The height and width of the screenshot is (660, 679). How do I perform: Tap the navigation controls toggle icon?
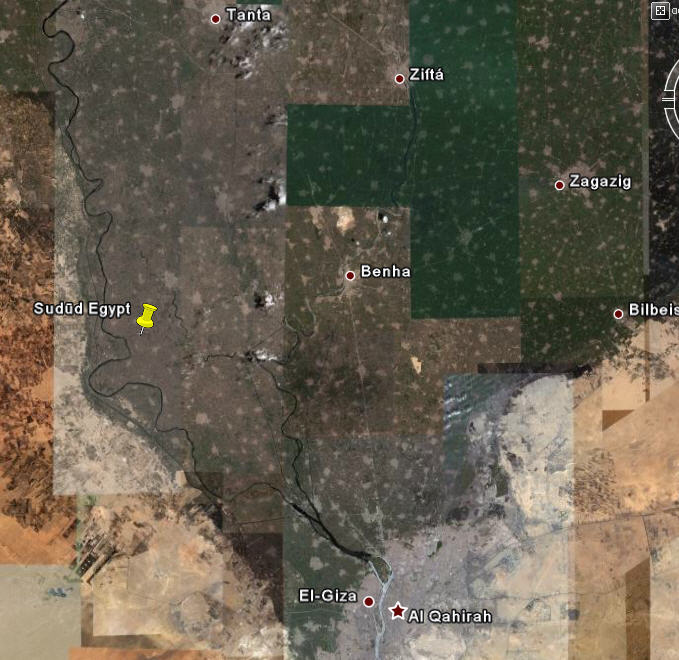click(x=659, y=11)
